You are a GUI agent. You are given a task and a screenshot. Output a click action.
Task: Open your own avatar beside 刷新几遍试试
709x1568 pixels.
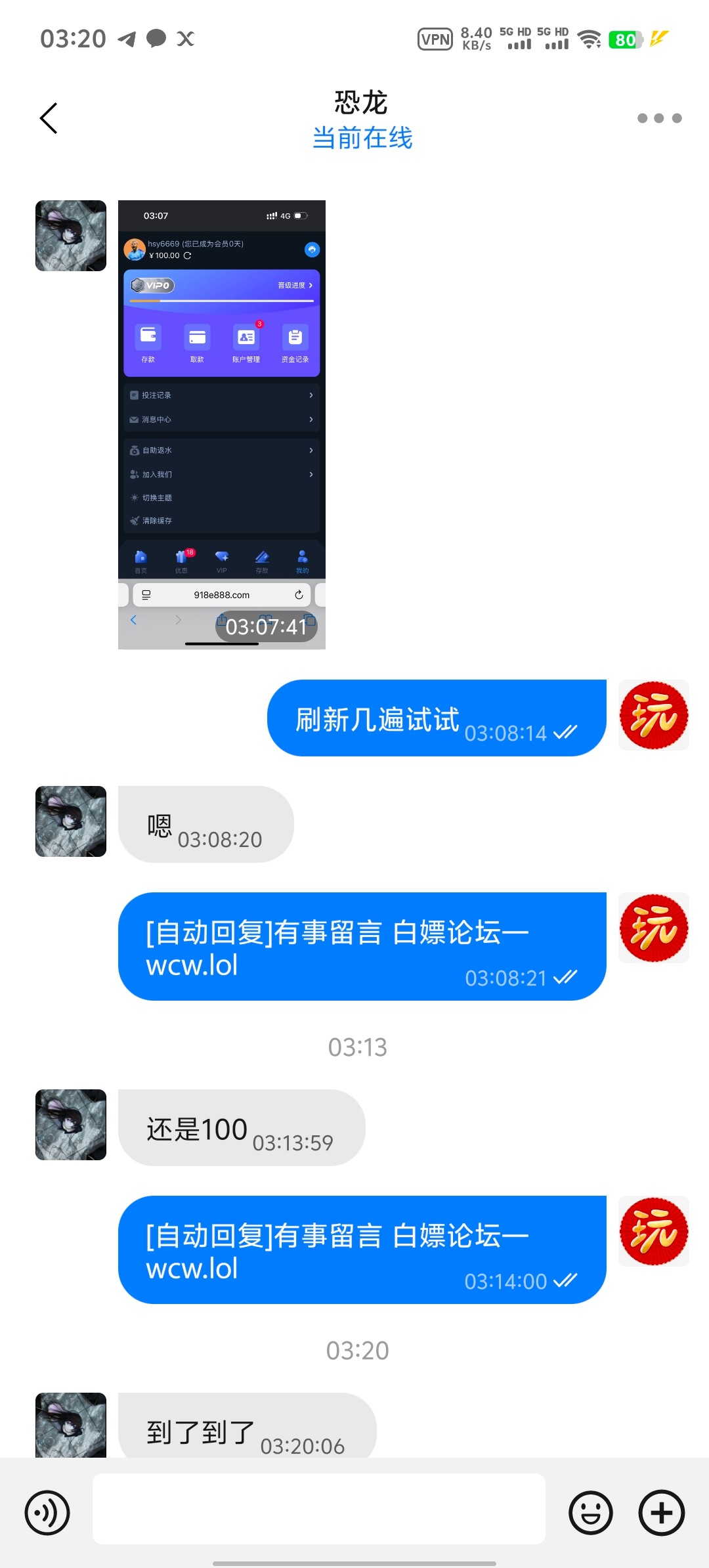653,715
